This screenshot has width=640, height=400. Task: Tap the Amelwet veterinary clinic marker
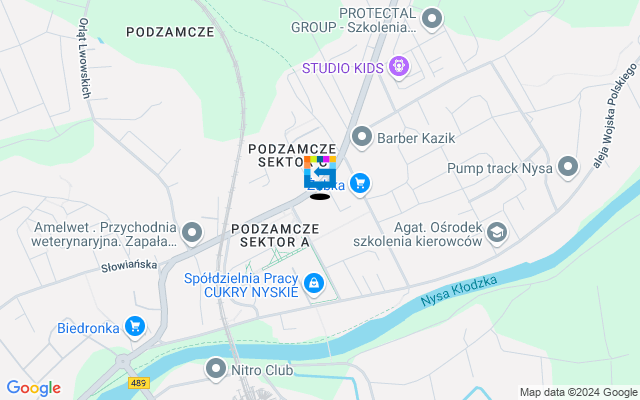193,232
